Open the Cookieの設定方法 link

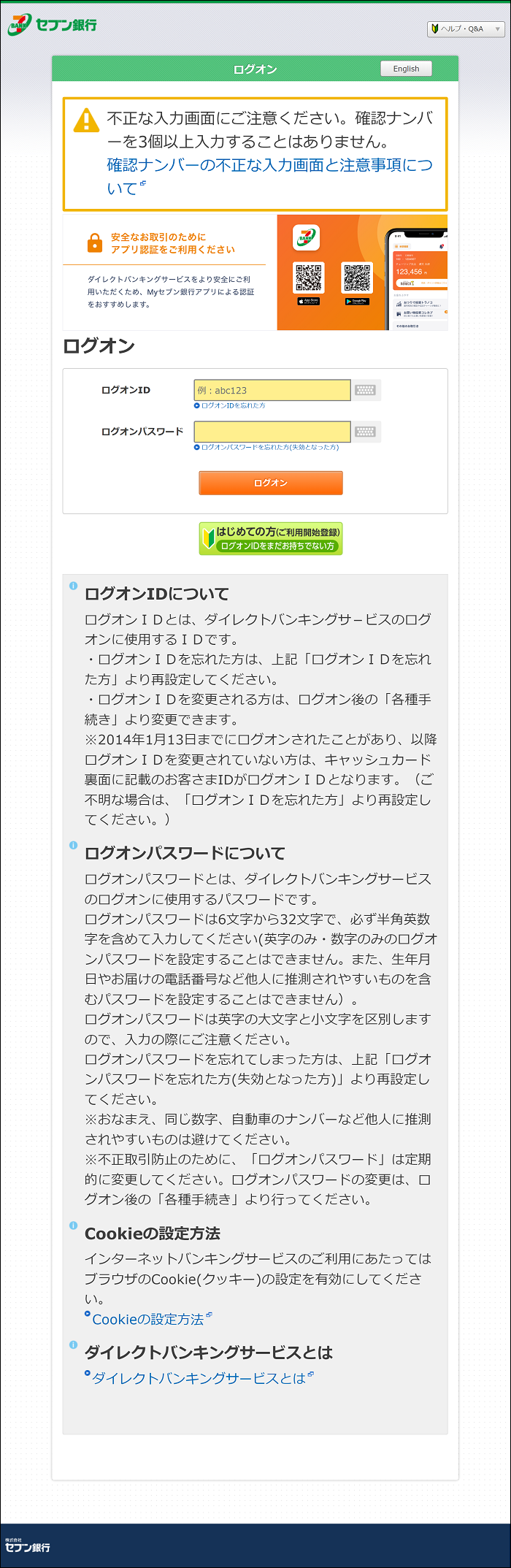click(147, 1319)
